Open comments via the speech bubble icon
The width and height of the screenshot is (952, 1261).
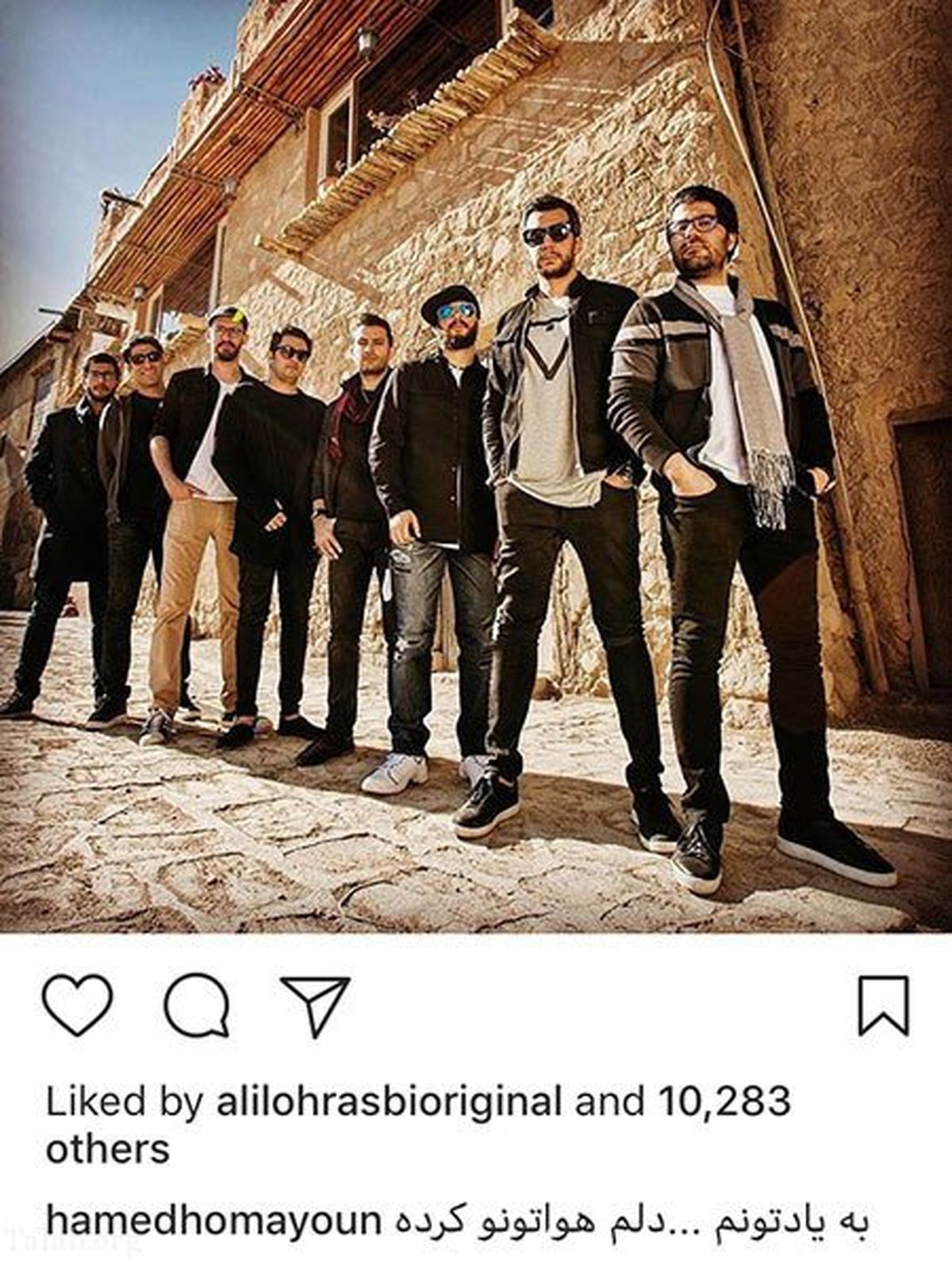coord(196,1006)
